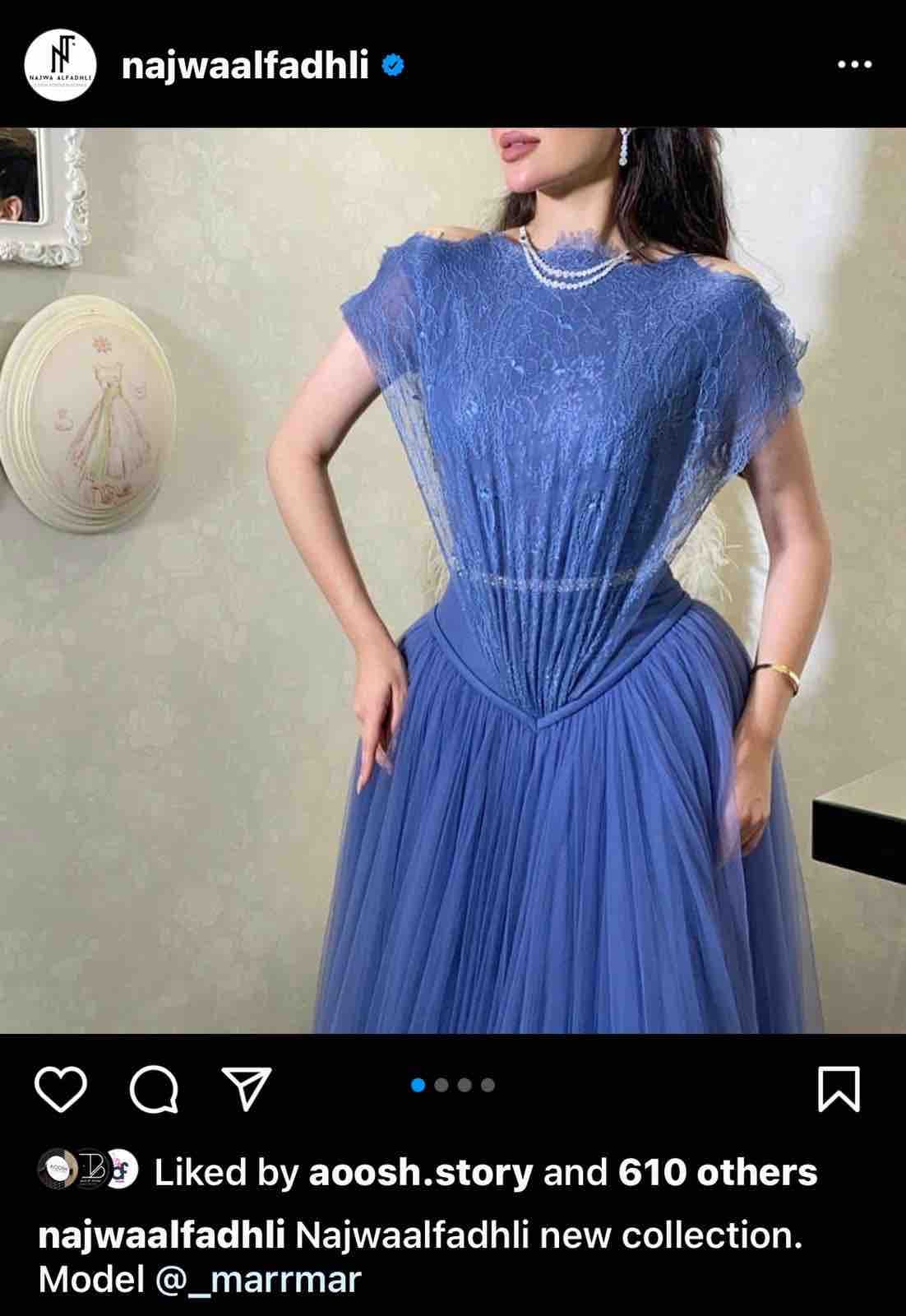Tap the blue dot indicating slide one
The width and height of the screenshot is (906, 1316).
click(x=419, y=1086)
